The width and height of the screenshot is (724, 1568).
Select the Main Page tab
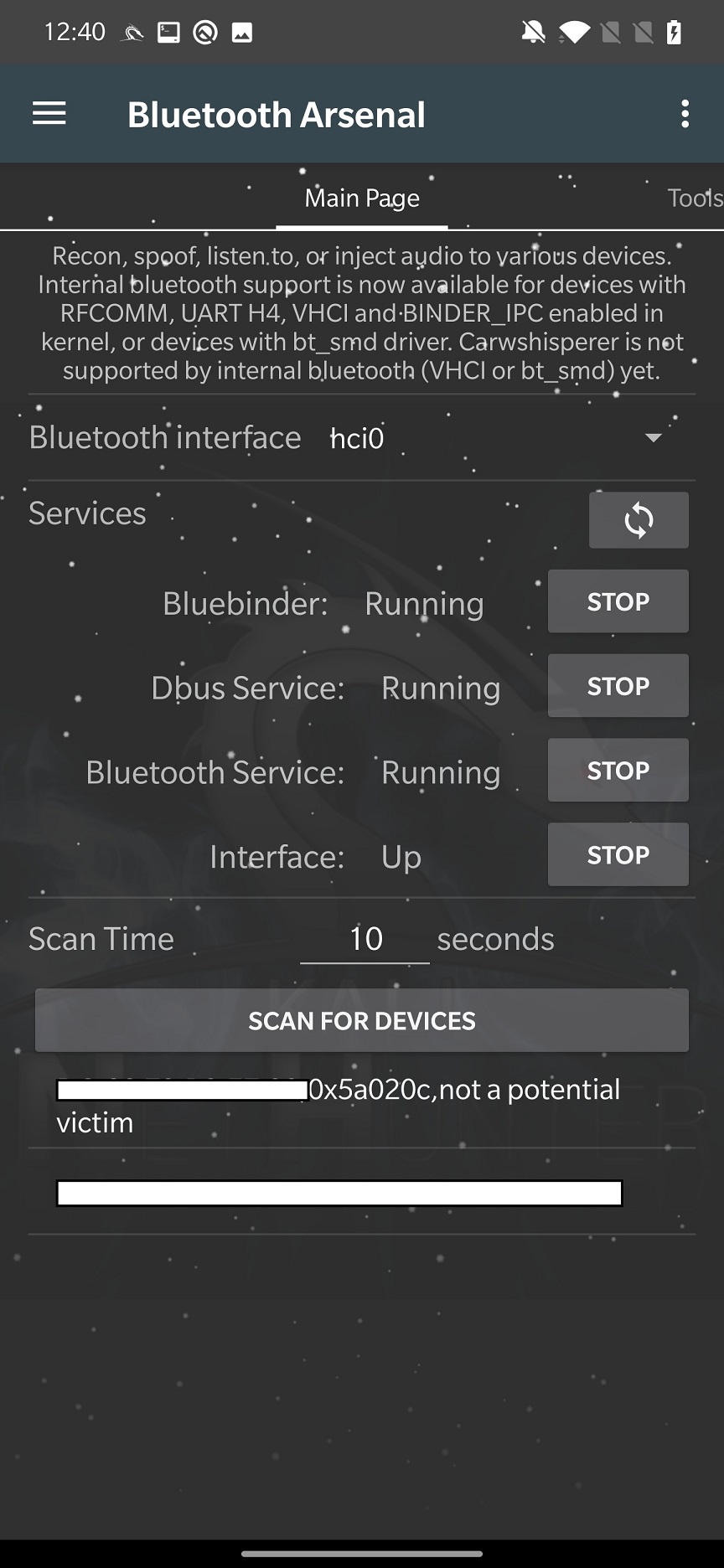coord(362,198)
